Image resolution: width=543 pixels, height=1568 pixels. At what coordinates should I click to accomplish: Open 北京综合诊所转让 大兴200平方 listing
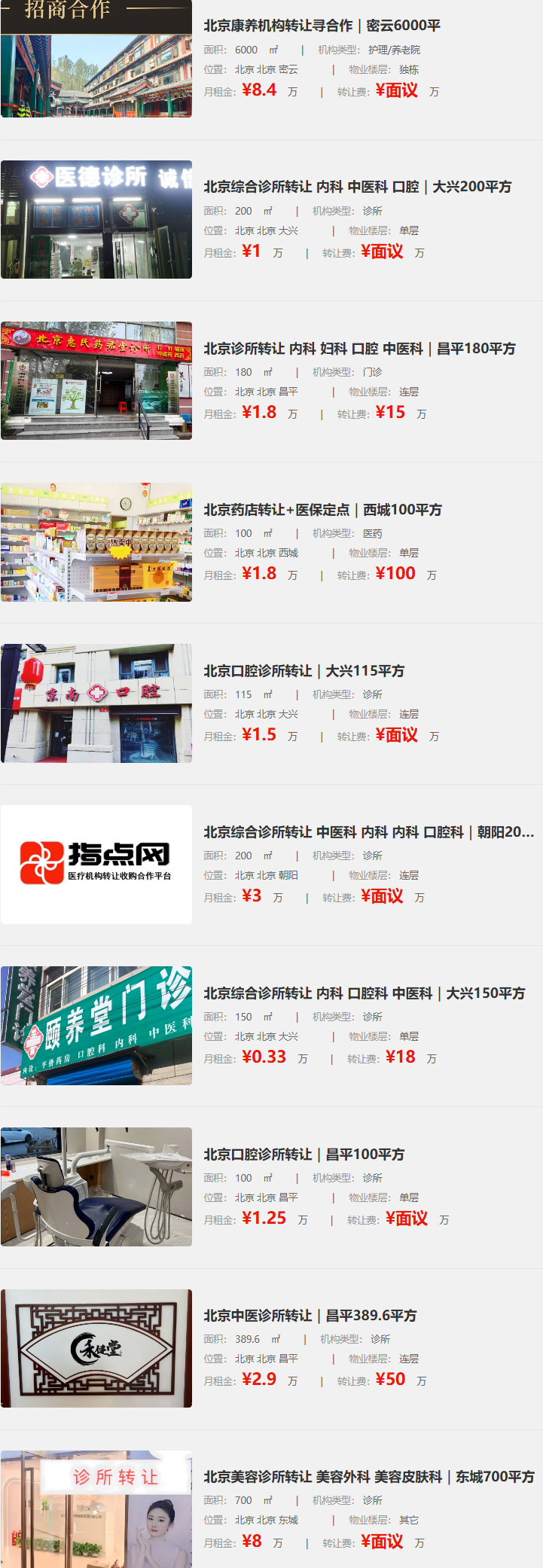pos(357,187)
